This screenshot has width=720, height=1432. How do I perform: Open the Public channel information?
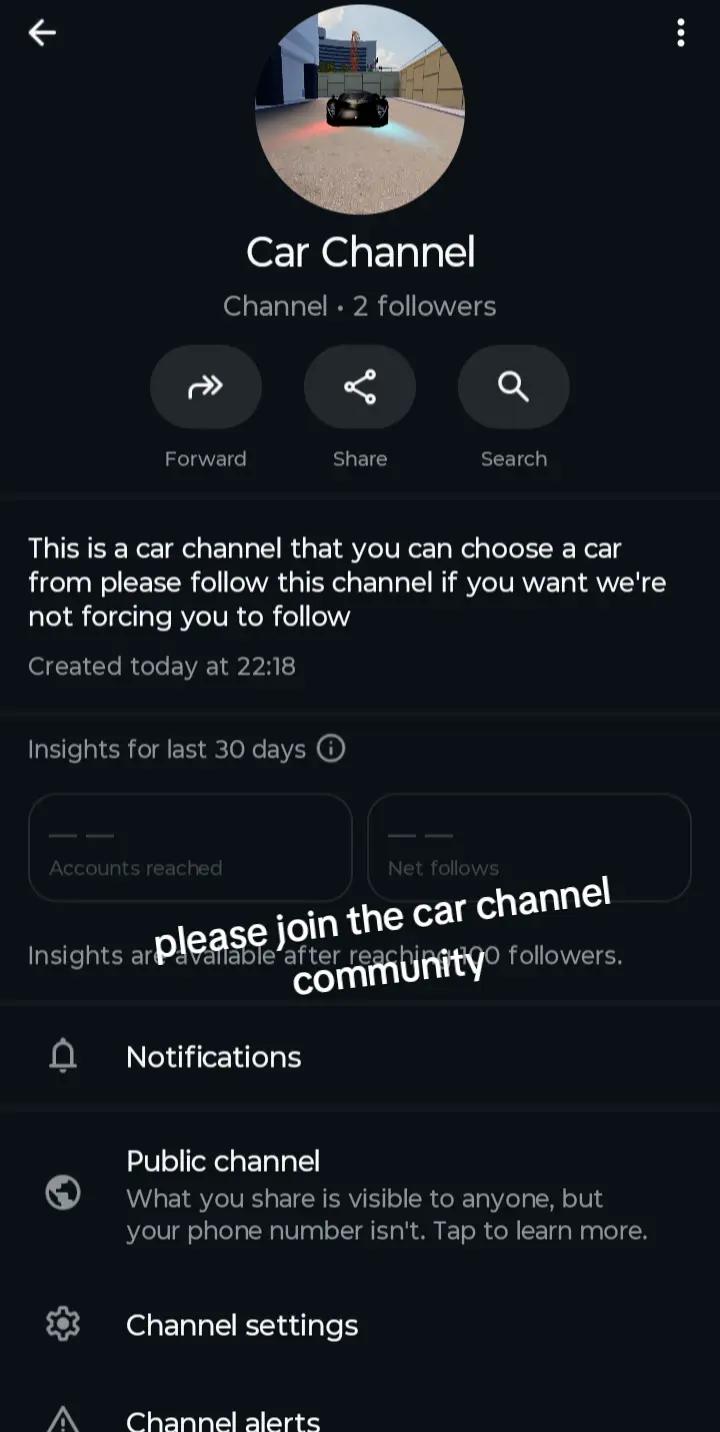point(360,1195)
